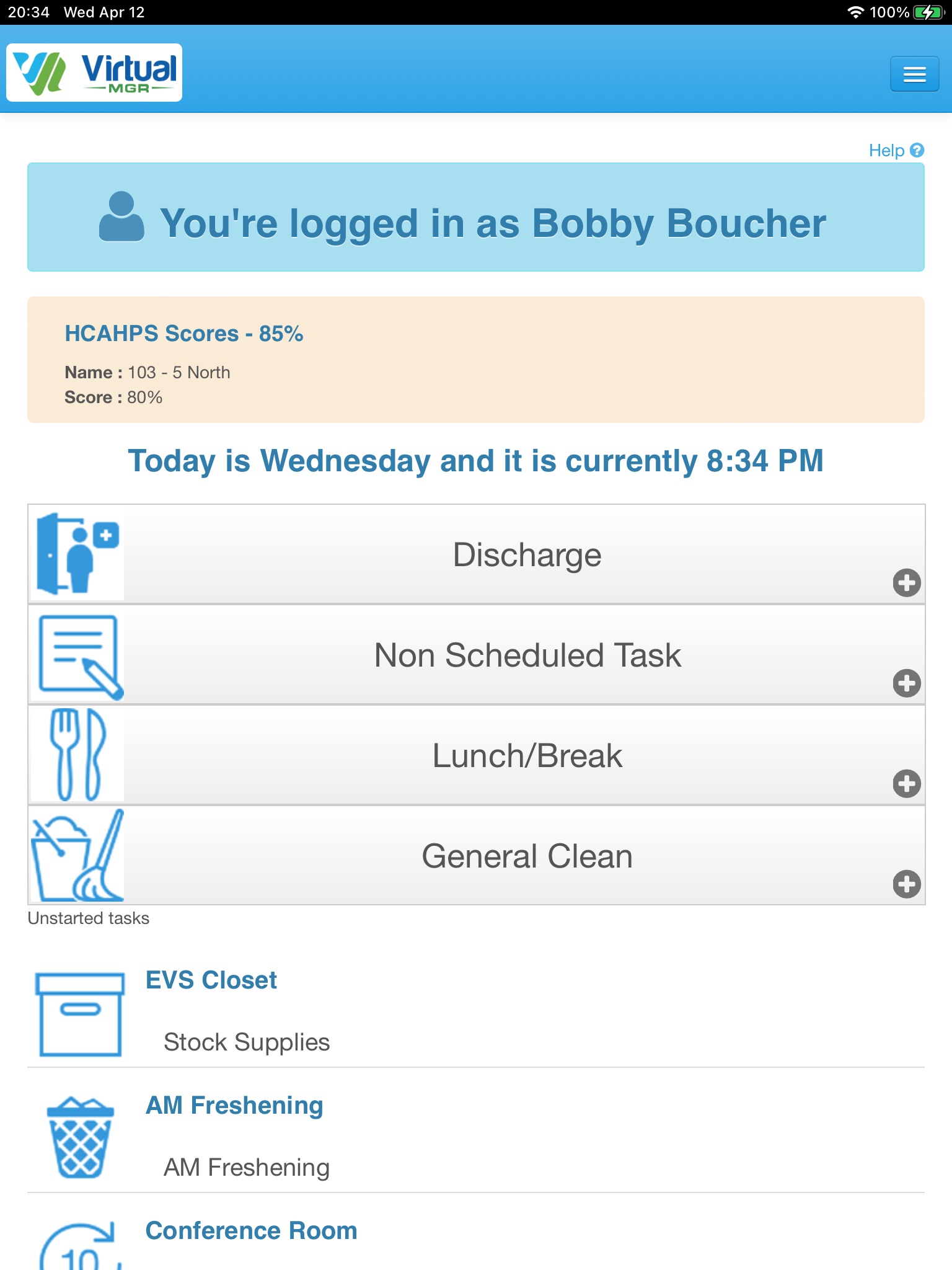
Task: Expand the General Clean task options
Action: tap(907, 883)
